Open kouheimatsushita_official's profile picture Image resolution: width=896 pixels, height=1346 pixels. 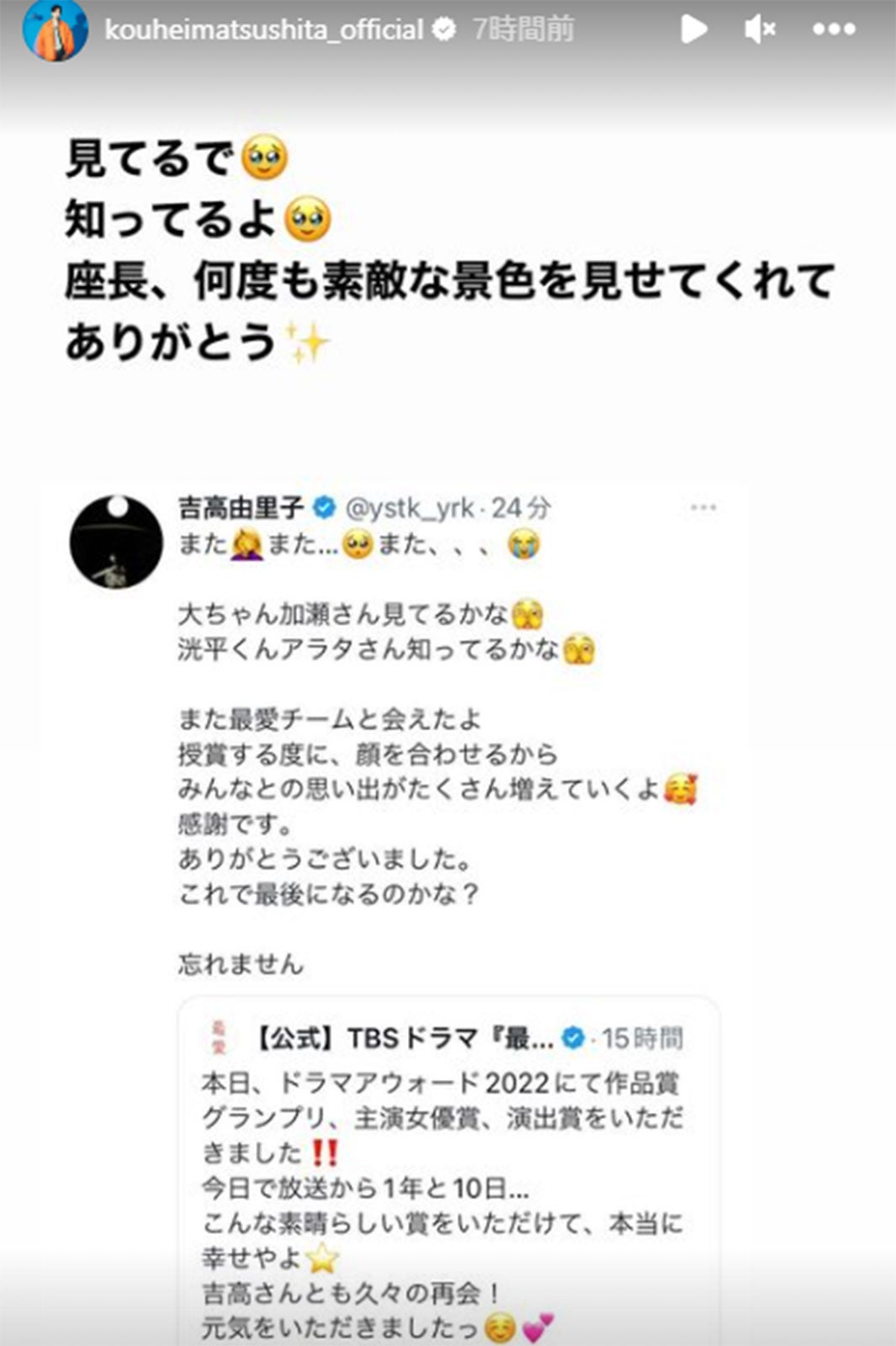(55, 30)
